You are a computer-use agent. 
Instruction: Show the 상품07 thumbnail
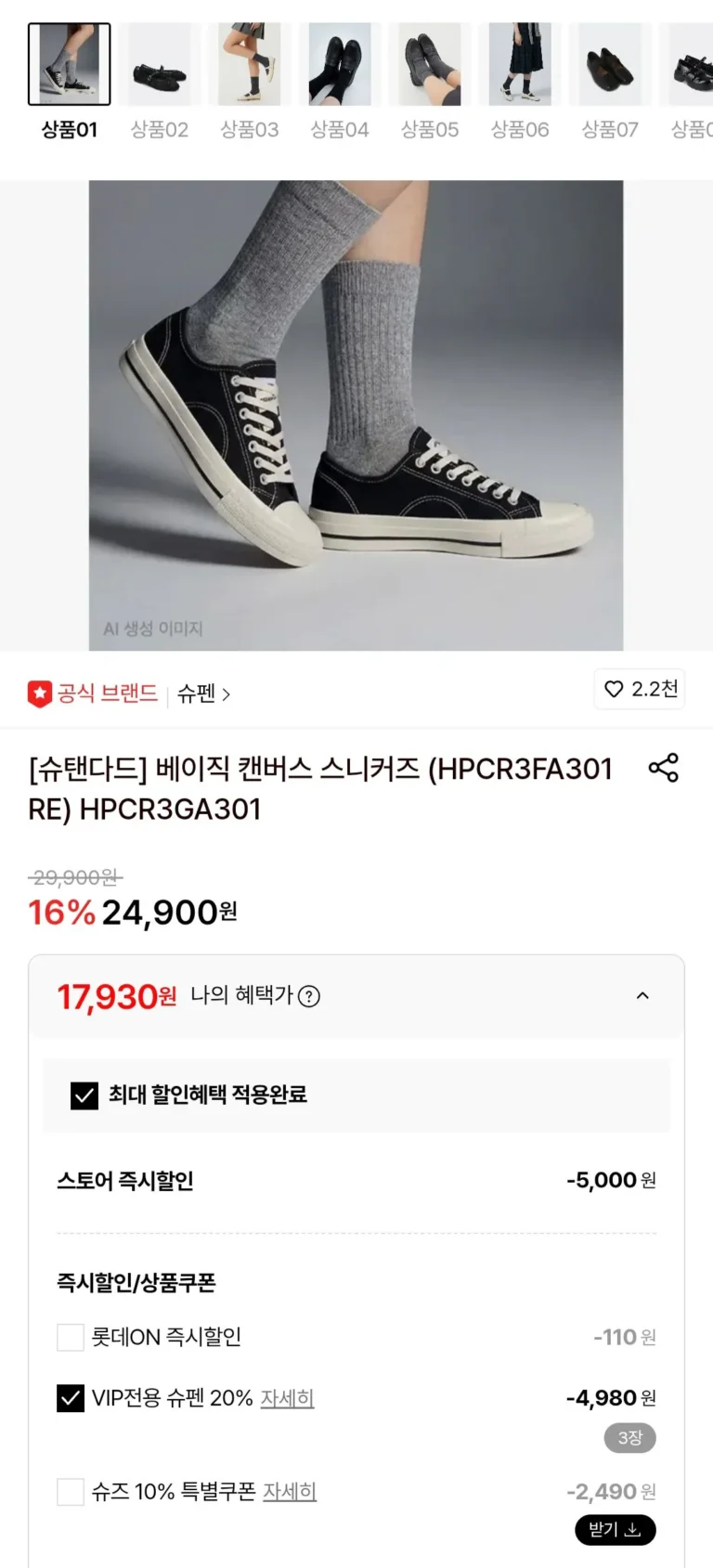(609, 65)
